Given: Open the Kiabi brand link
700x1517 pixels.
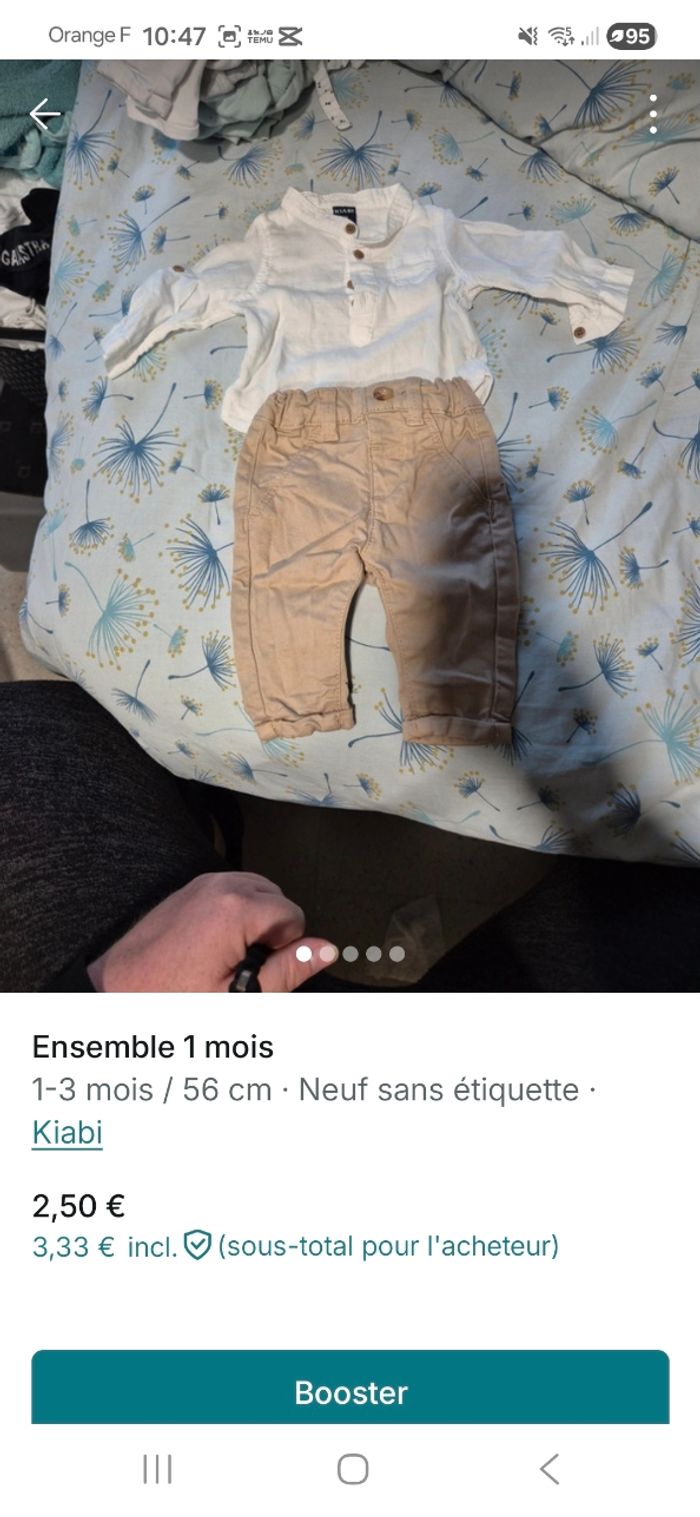Looking at the screenshot, I should coord(67,1132).
